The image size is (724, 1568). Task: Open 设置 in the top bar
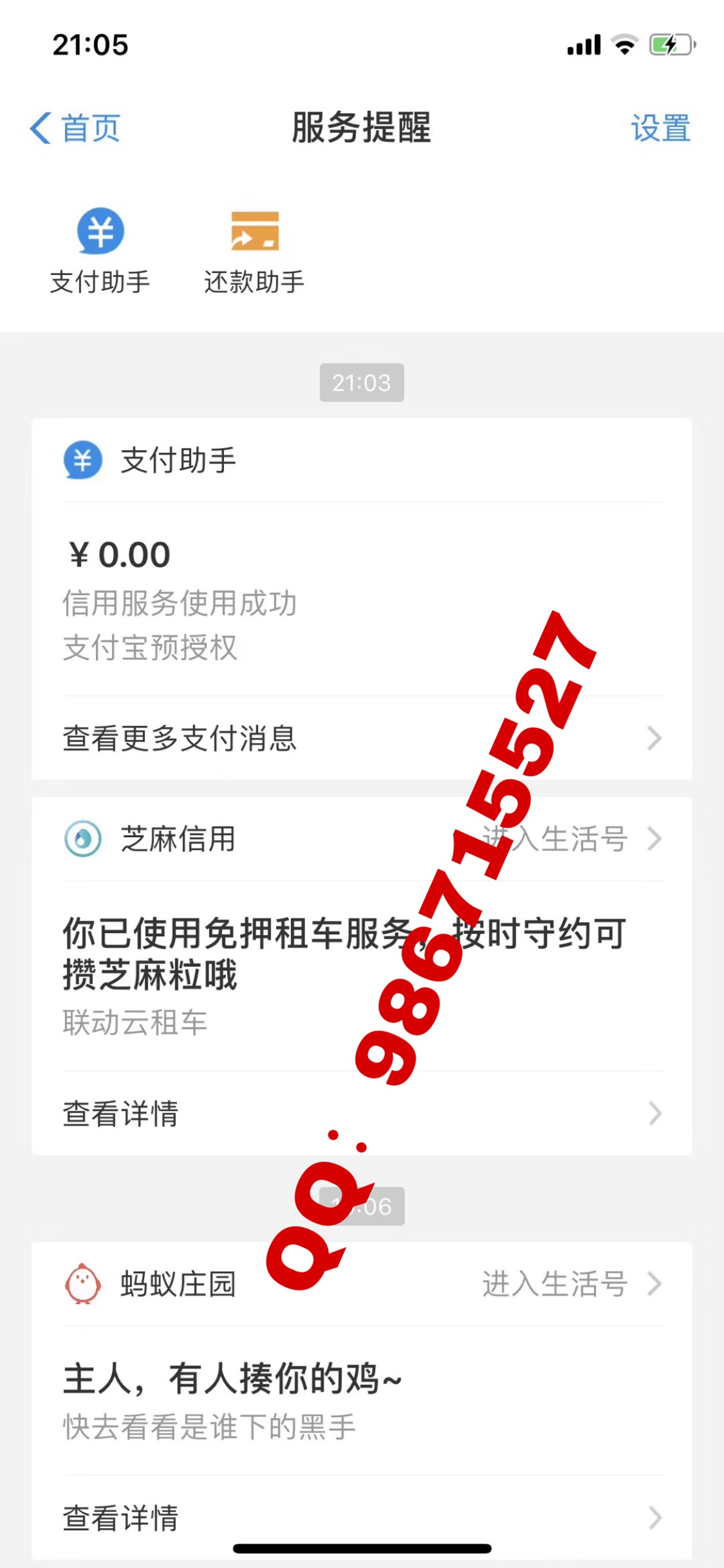(660, 128)
